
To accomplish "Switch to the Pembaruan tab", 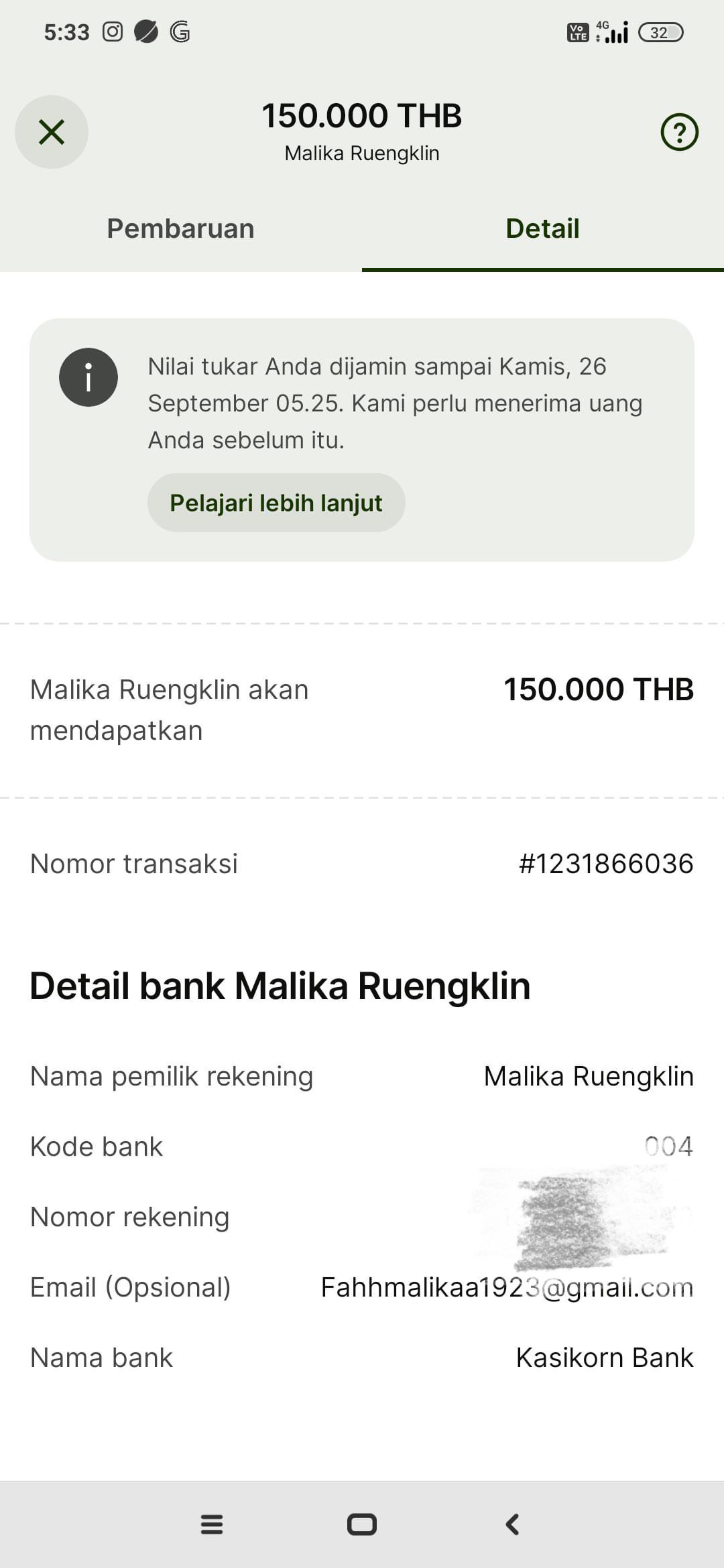I will point(181,228).
